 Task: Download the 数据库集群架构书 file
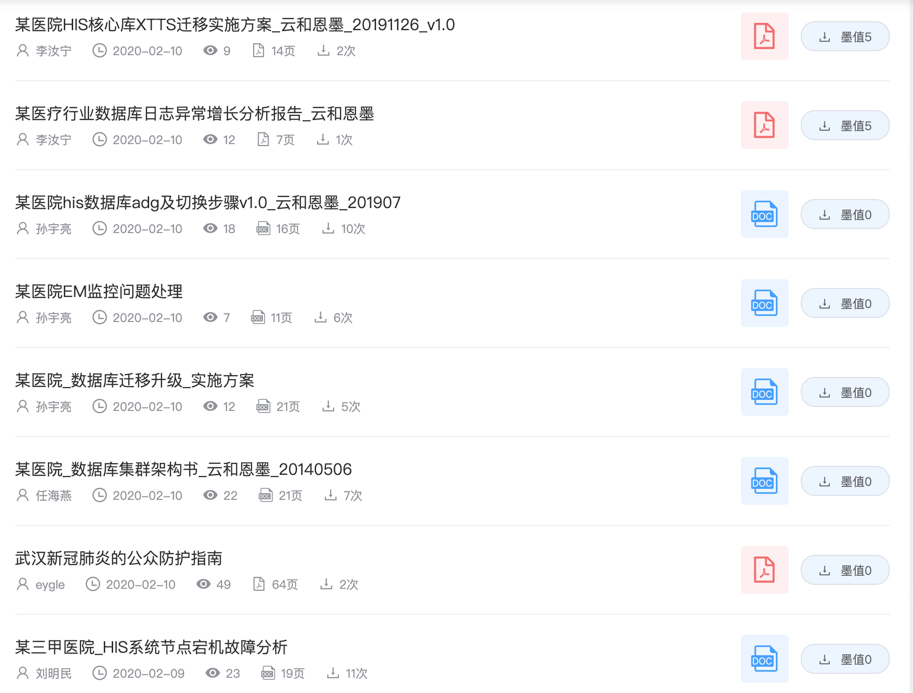(x=845, y=482)
